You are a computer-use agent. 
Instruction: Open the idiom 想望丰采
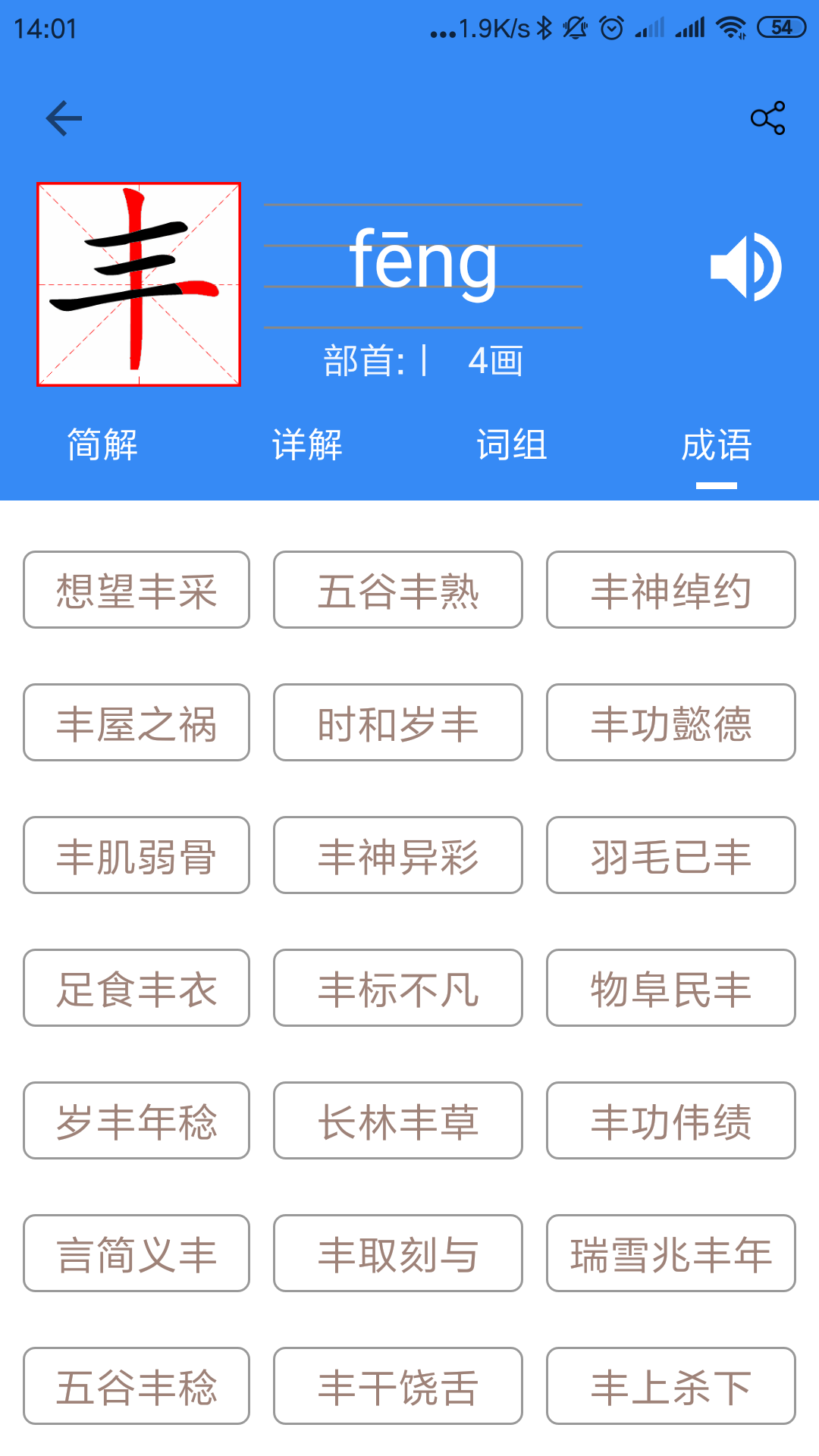click(136, 590)
